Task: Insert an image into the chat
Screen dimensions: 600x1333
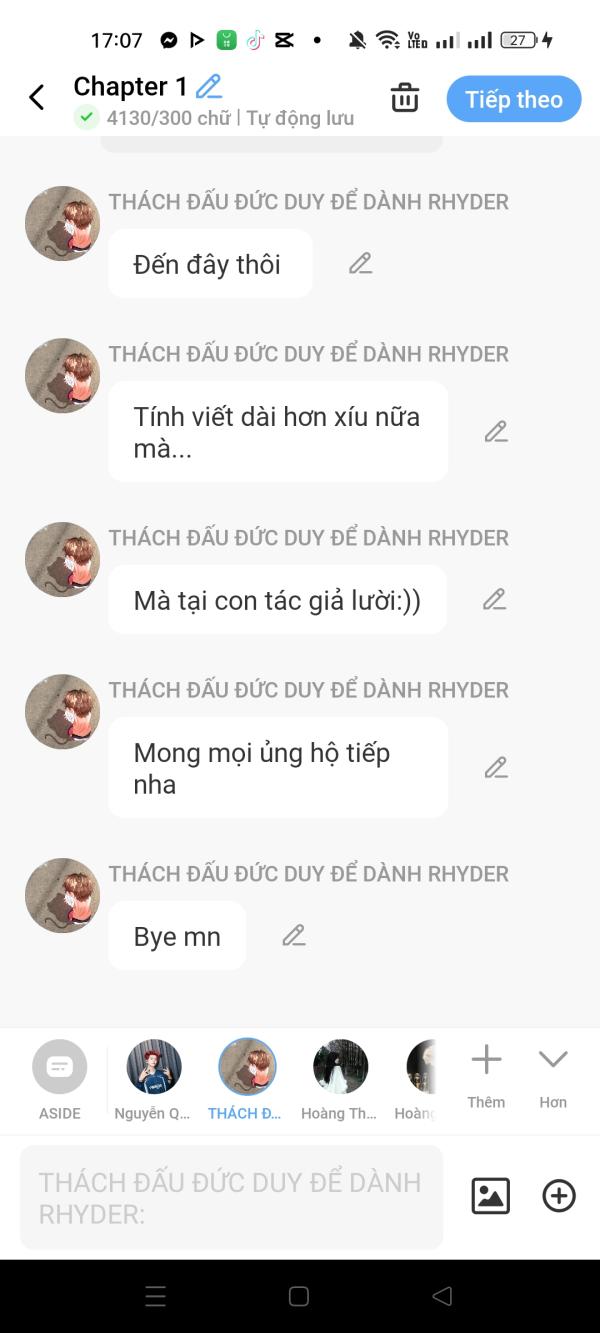Action: [x=490, y=1196]
